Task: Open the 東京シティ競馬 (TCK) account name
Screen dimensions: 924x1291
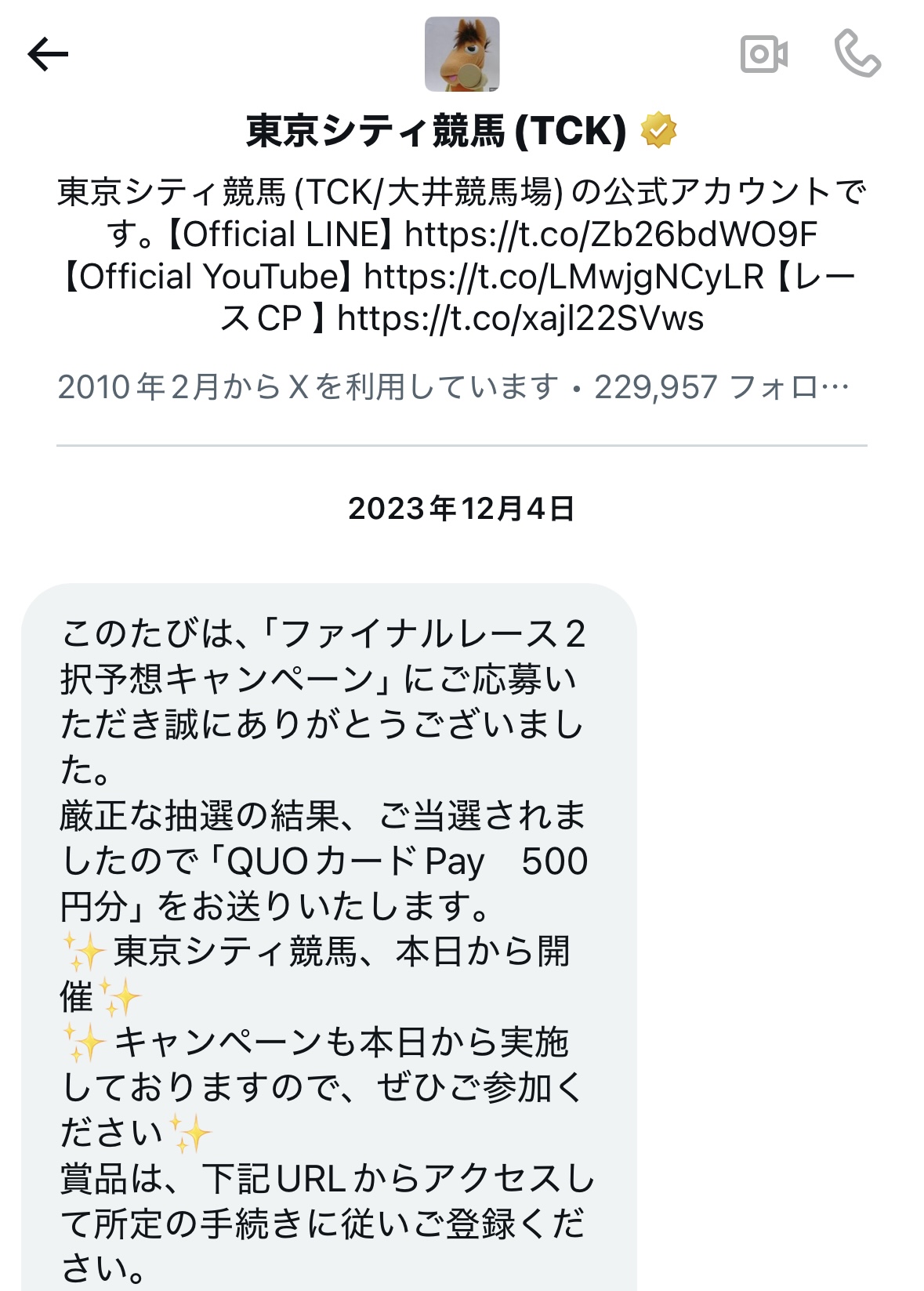Action: 437,131
